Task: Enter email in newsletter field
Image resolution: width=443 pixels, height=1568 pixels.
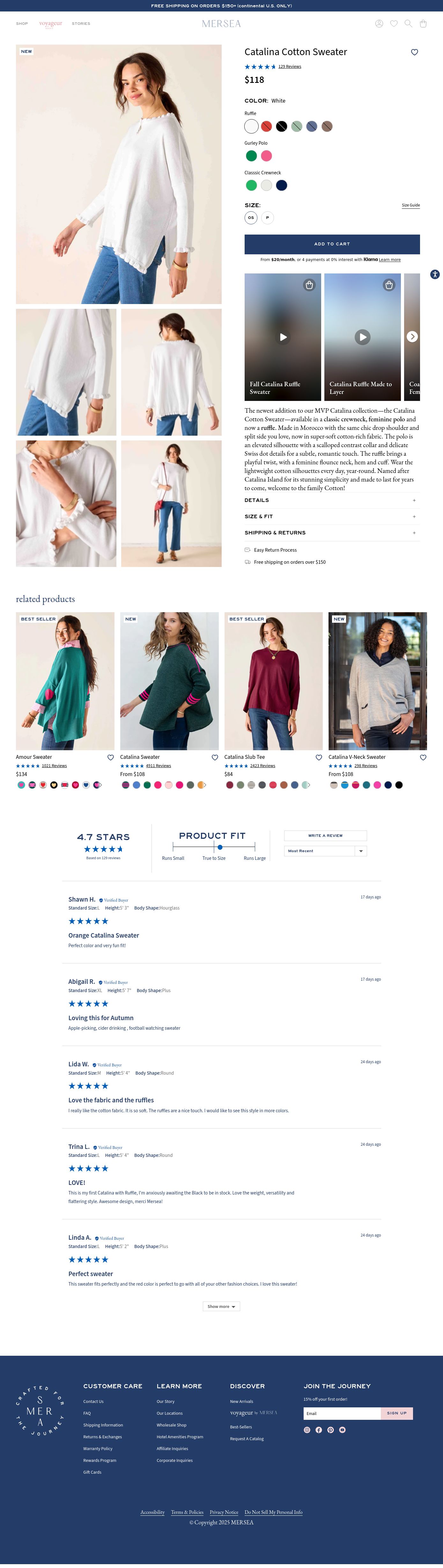Action: pyautogui.click(x=341, y=1413)
